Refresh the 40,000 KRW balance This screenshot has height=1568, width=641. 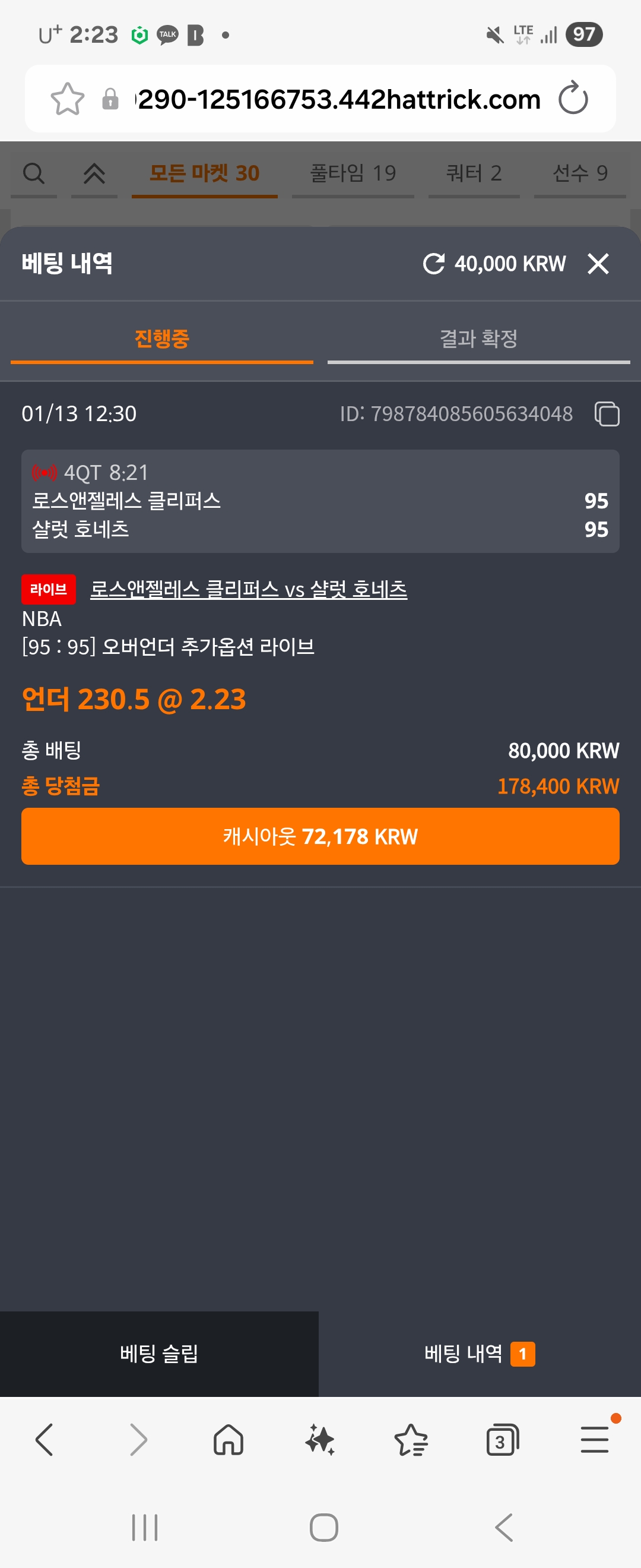(x=434, y=264)
